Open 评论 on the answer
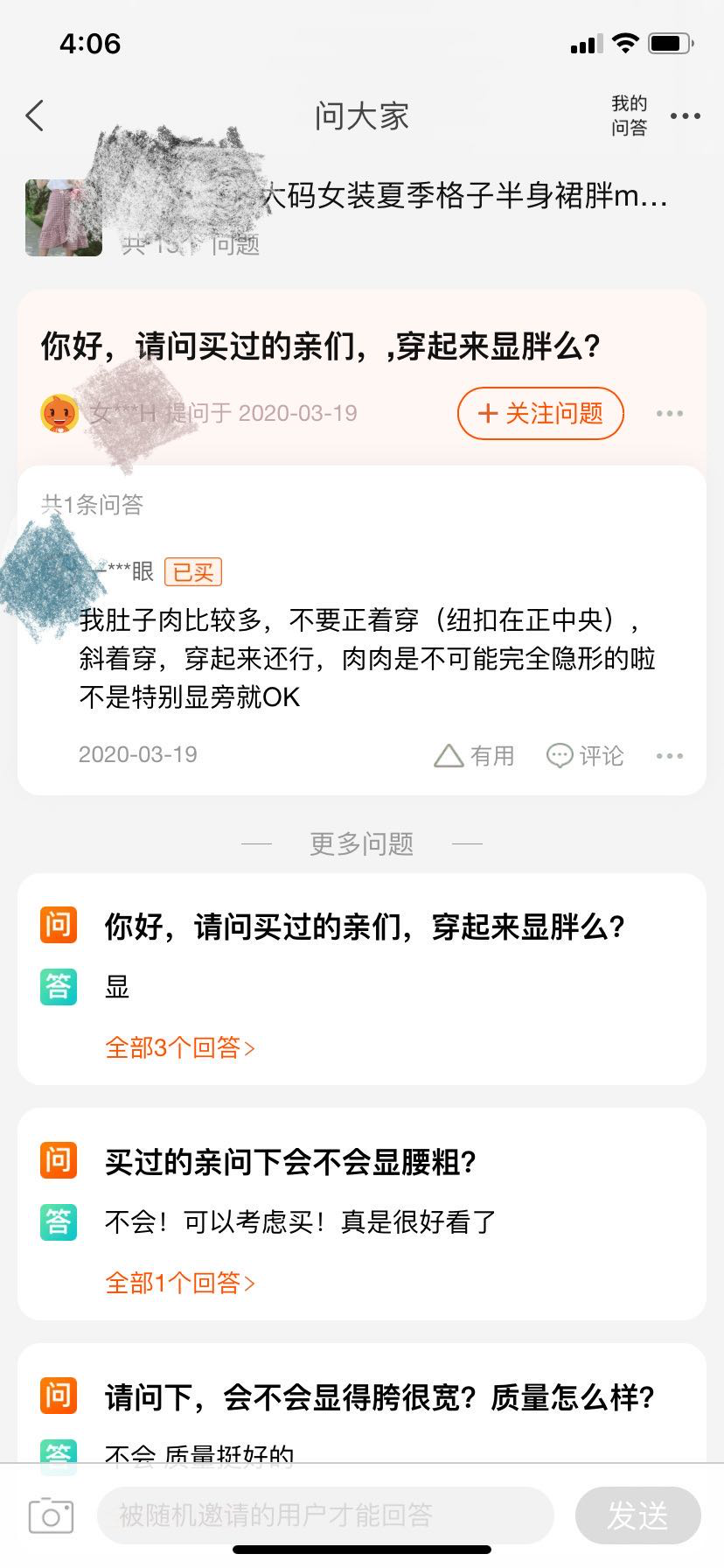 (x=585, y=755)
